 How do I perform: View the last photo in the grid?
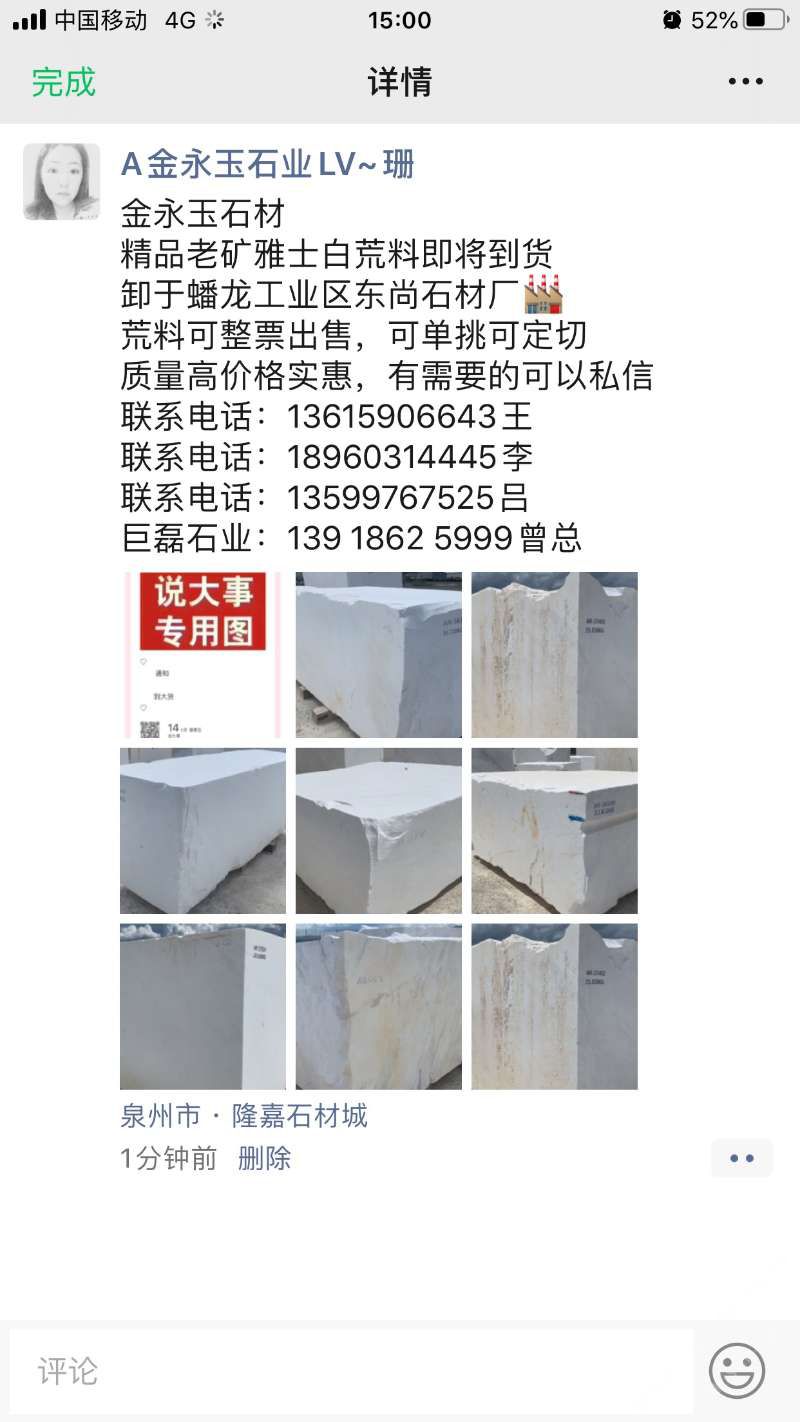(x=554, y=1006)
